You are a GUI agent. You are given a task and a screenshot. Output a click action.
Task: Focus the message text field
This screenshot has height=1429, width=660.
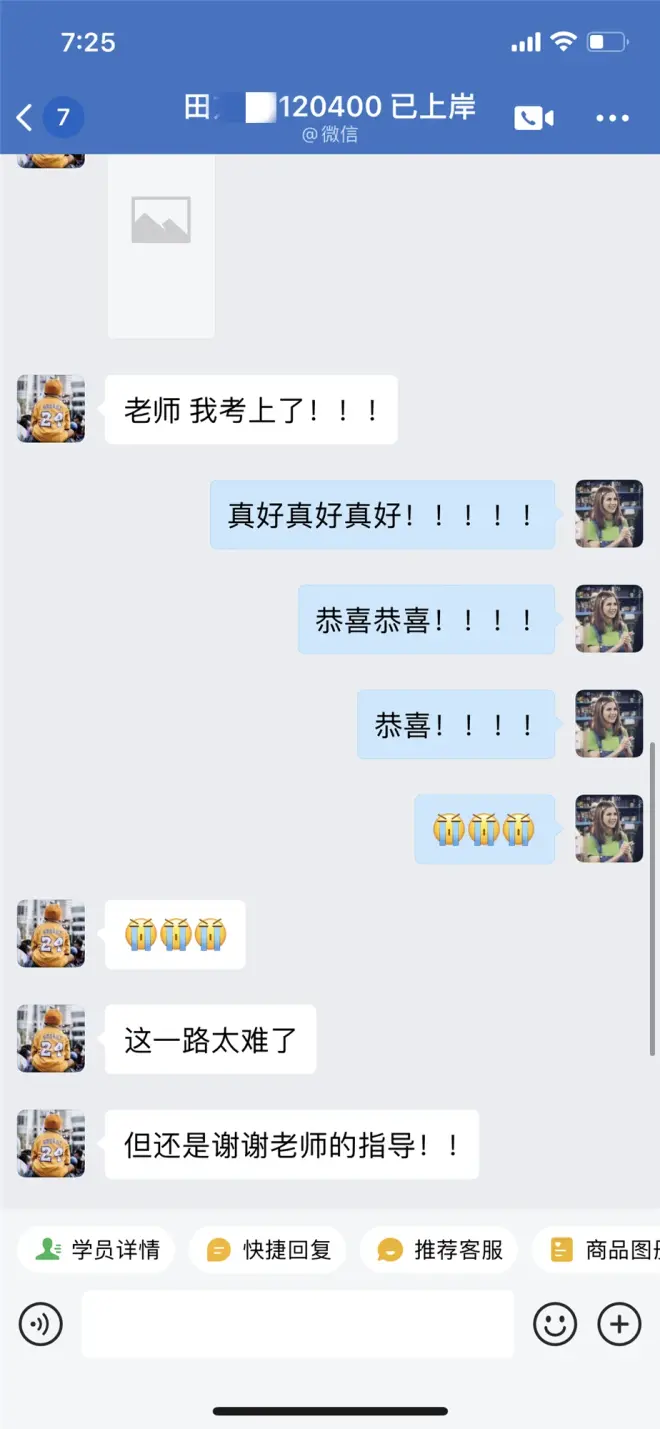[297, 1325]
